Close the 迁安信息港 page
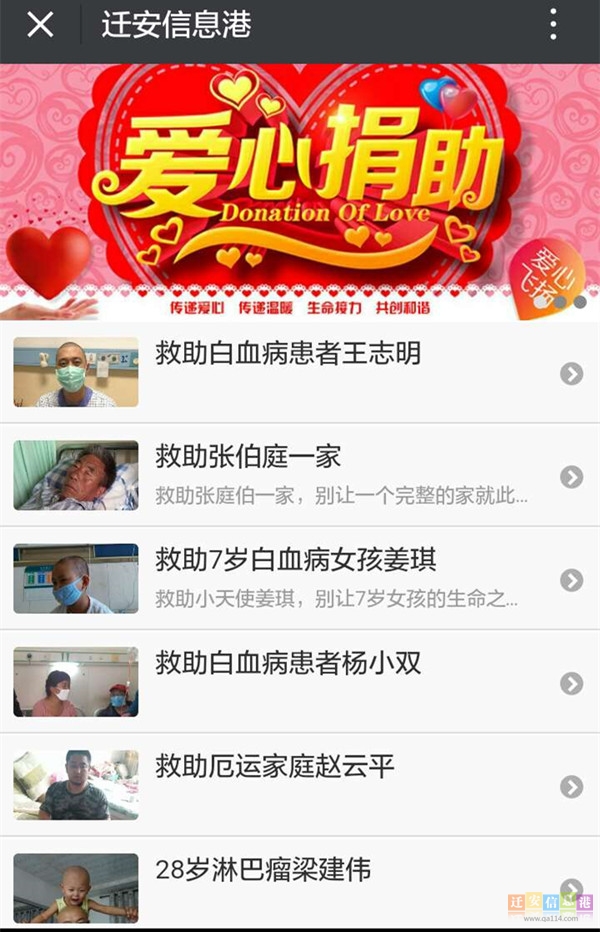 40,24
